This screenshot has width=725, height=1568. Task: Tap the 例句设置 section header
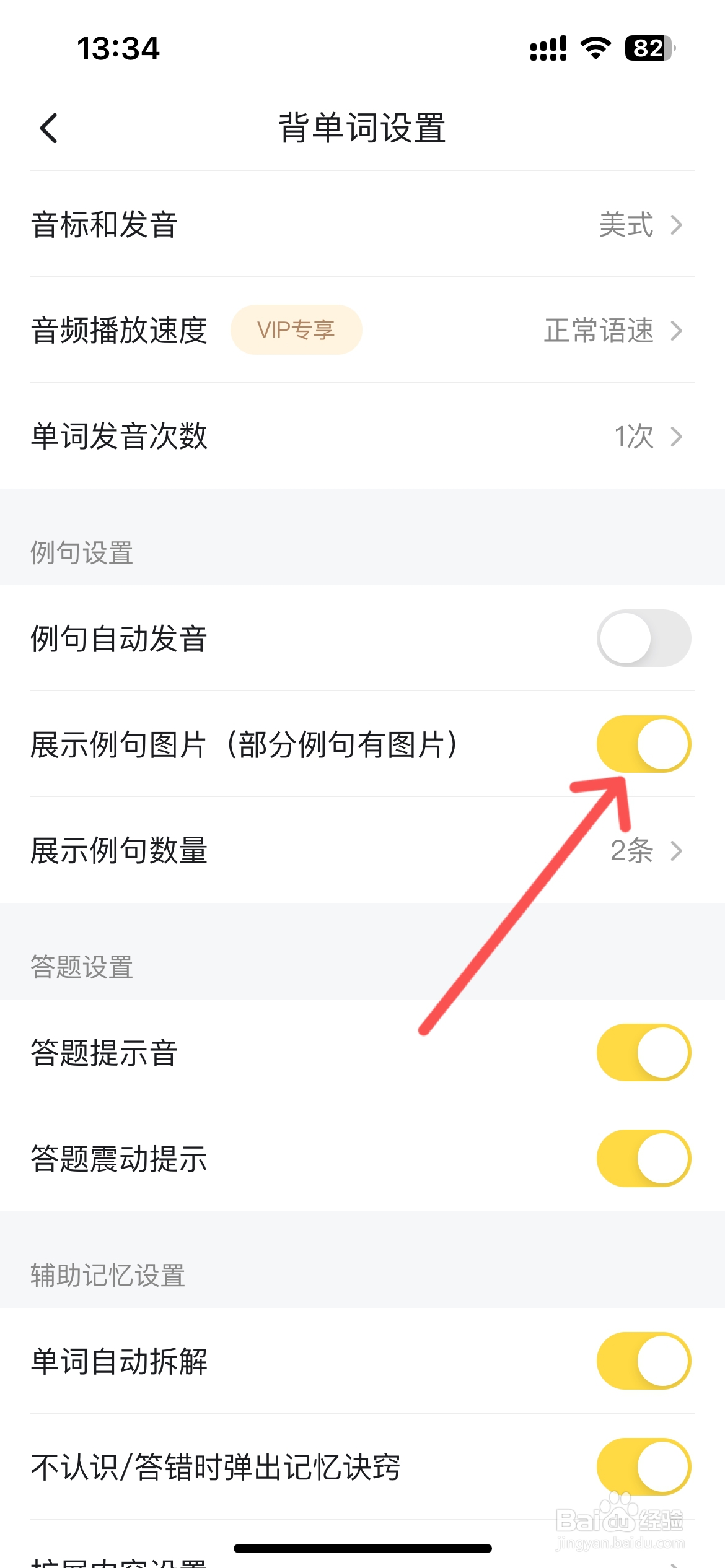pos(81,553)
